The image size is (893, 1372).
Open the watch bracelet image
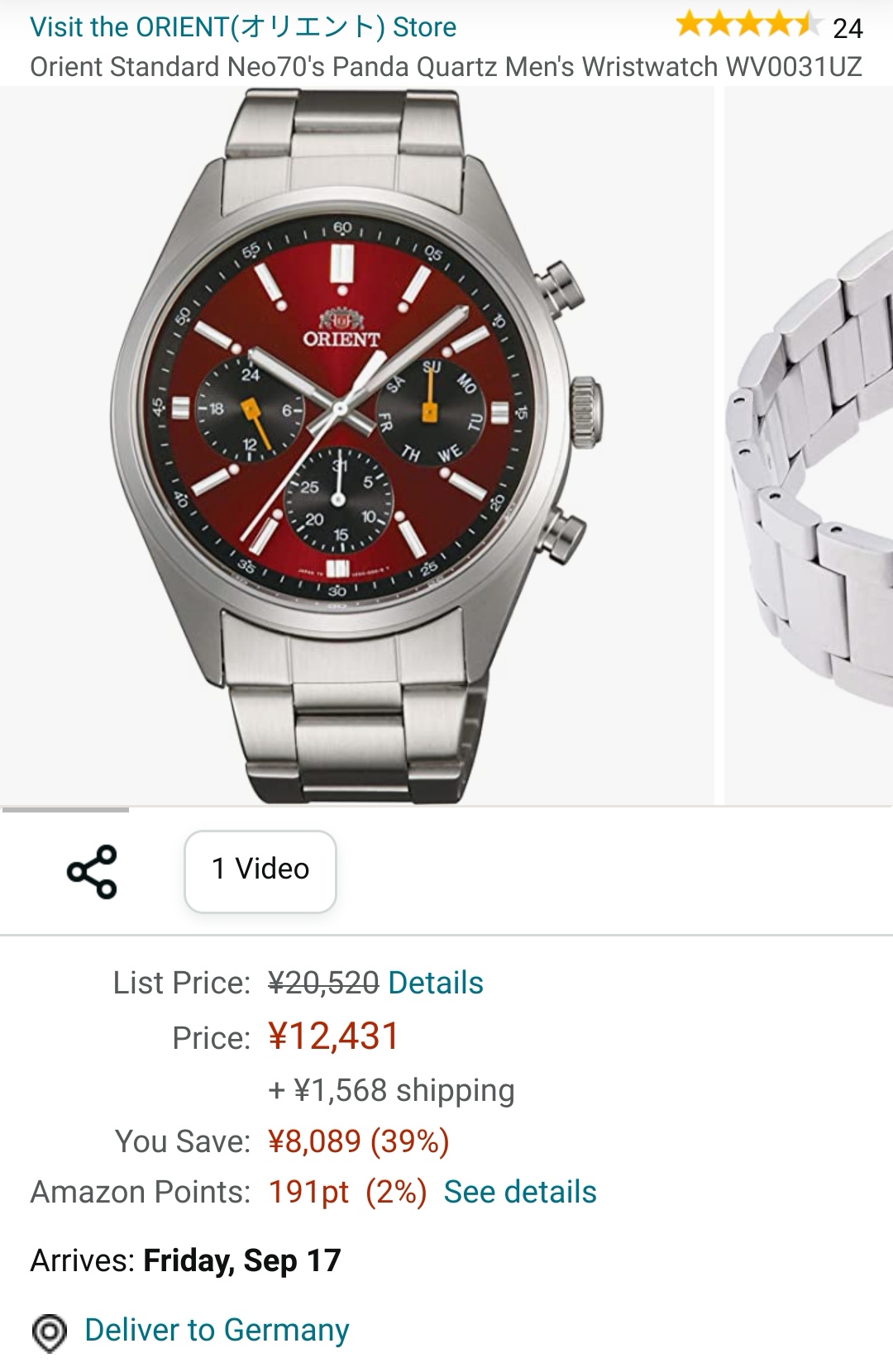point(810,445)
